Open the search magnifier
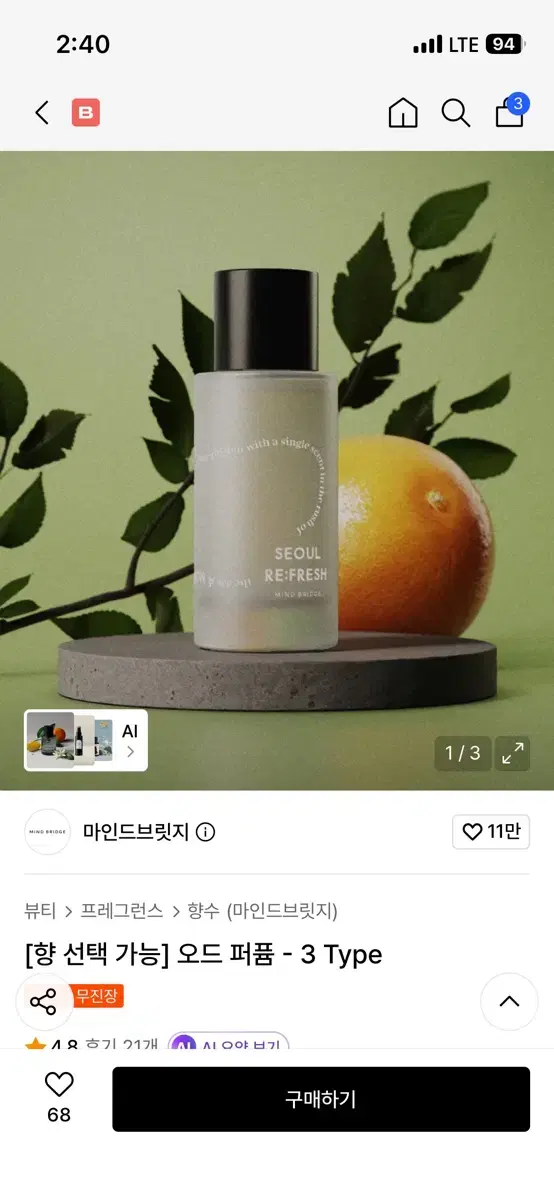 456,113
